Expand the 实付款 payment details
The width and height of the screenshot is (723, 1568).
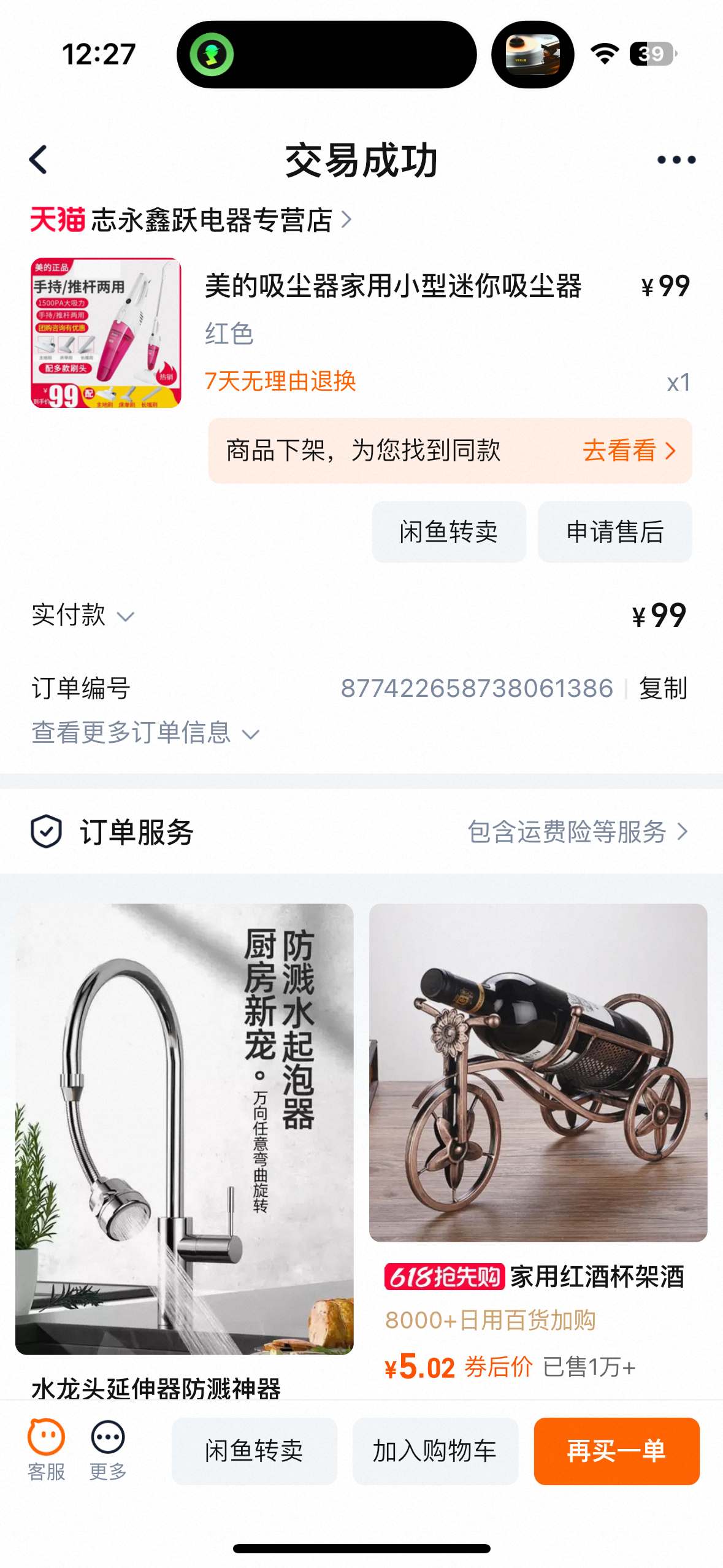(x=83, y=615)
